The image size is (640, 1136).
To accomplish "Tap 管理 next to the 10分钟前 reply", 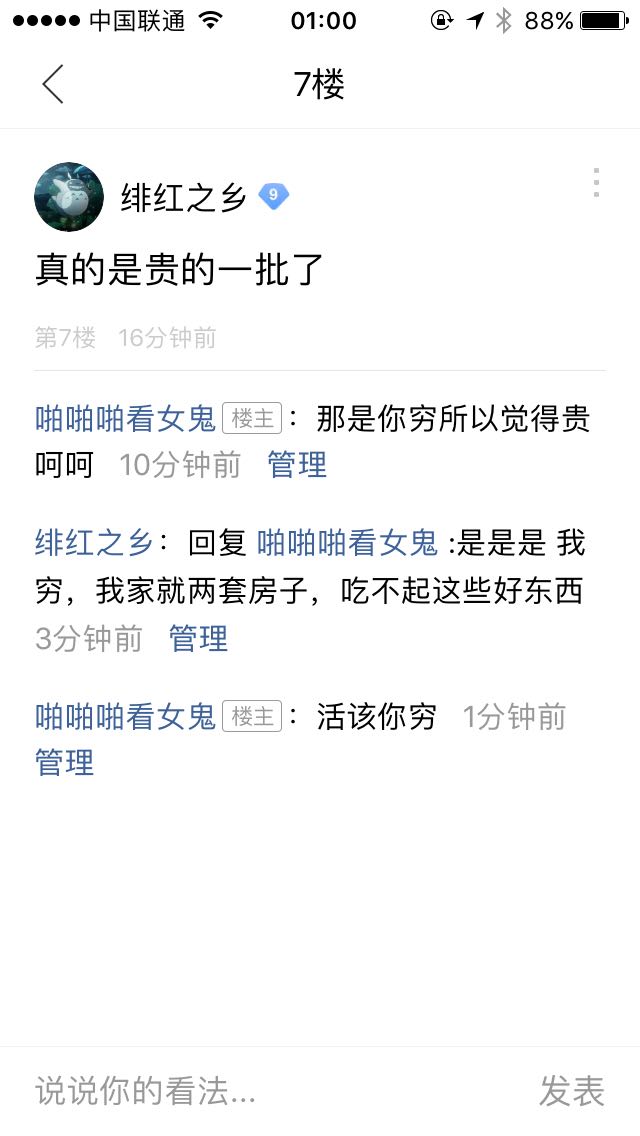I will pyautogui.click(x=297, y=464).
